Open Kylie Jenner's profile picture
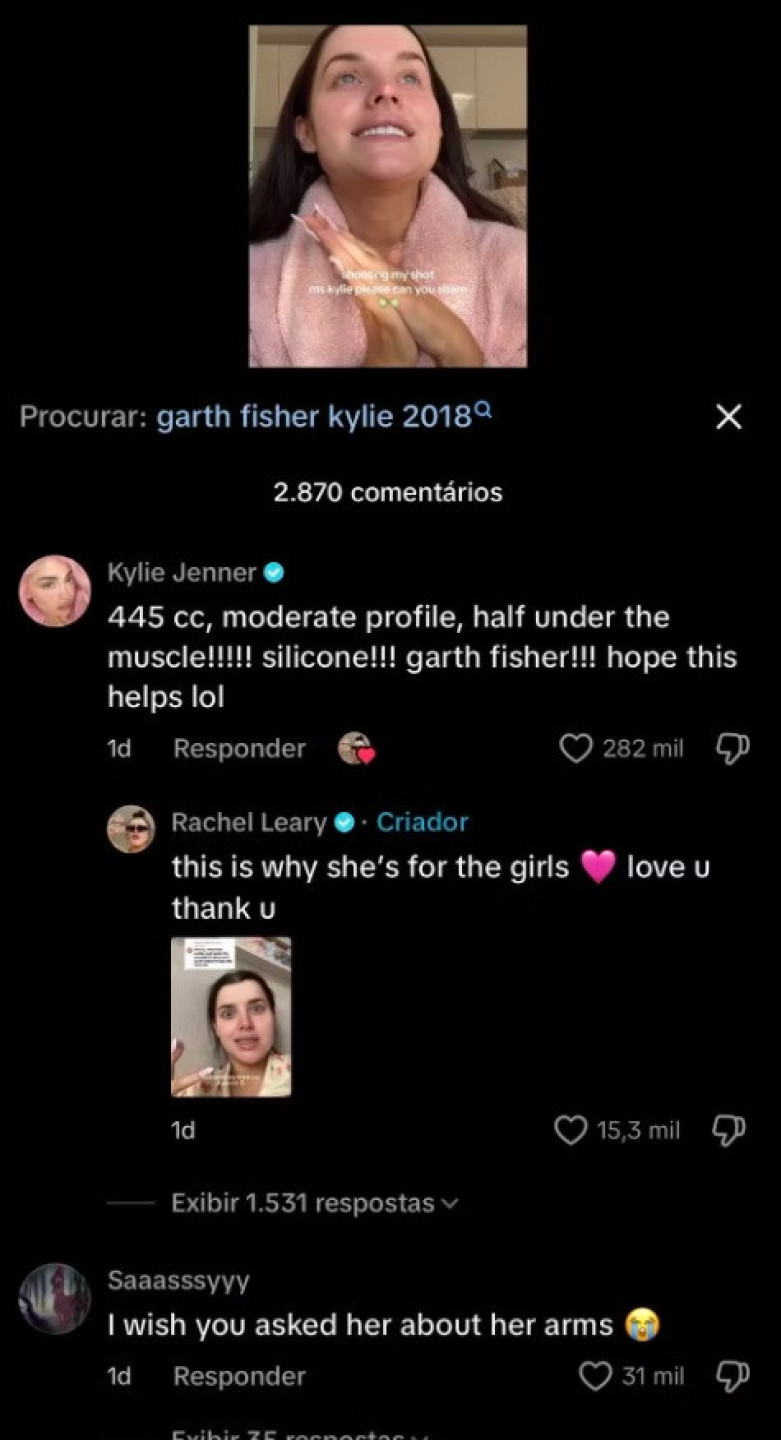The width and height of the screenshot is (781, 1440). tap(55, 591)
